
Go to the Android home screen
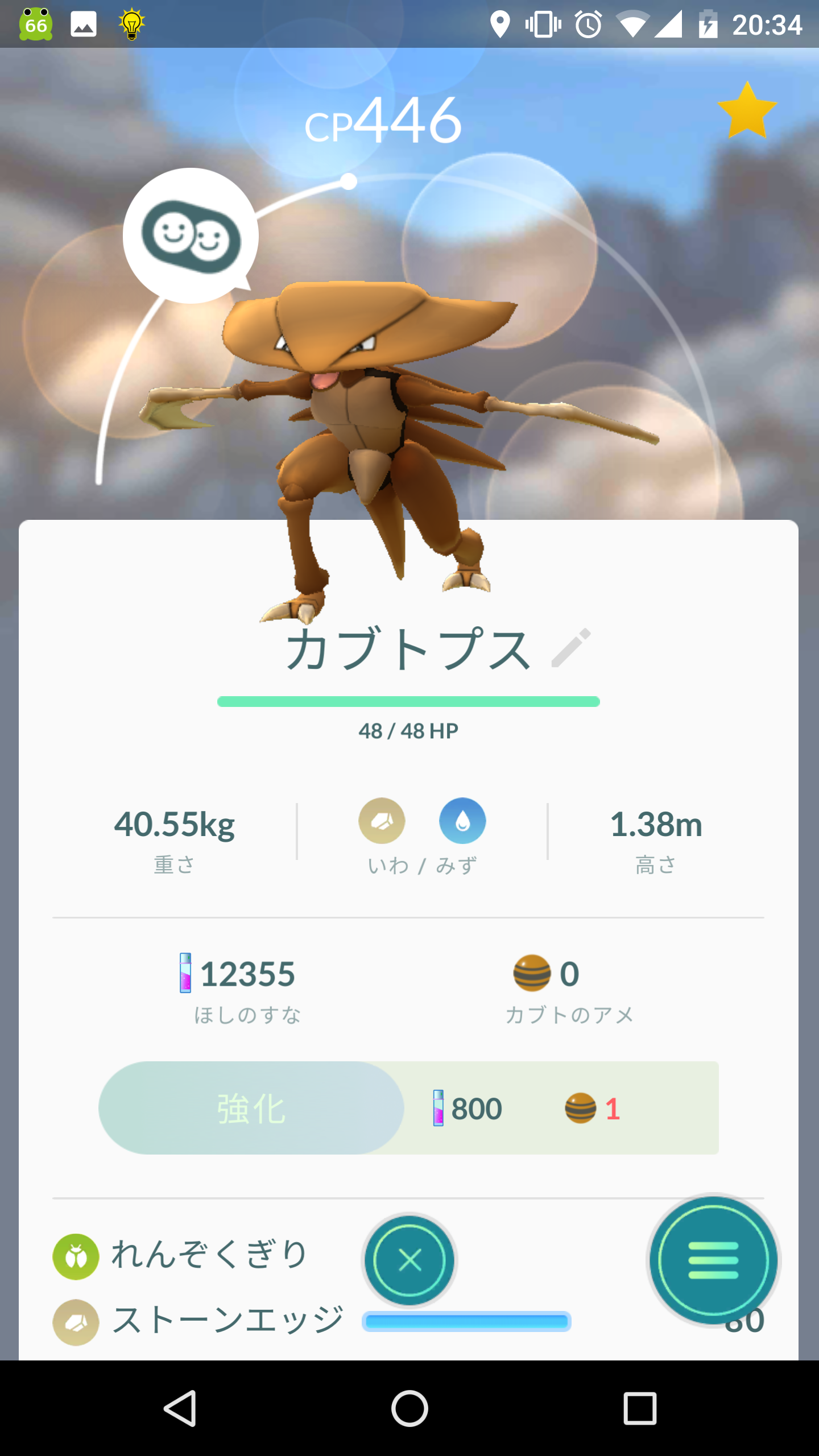tap(409, 1408)
